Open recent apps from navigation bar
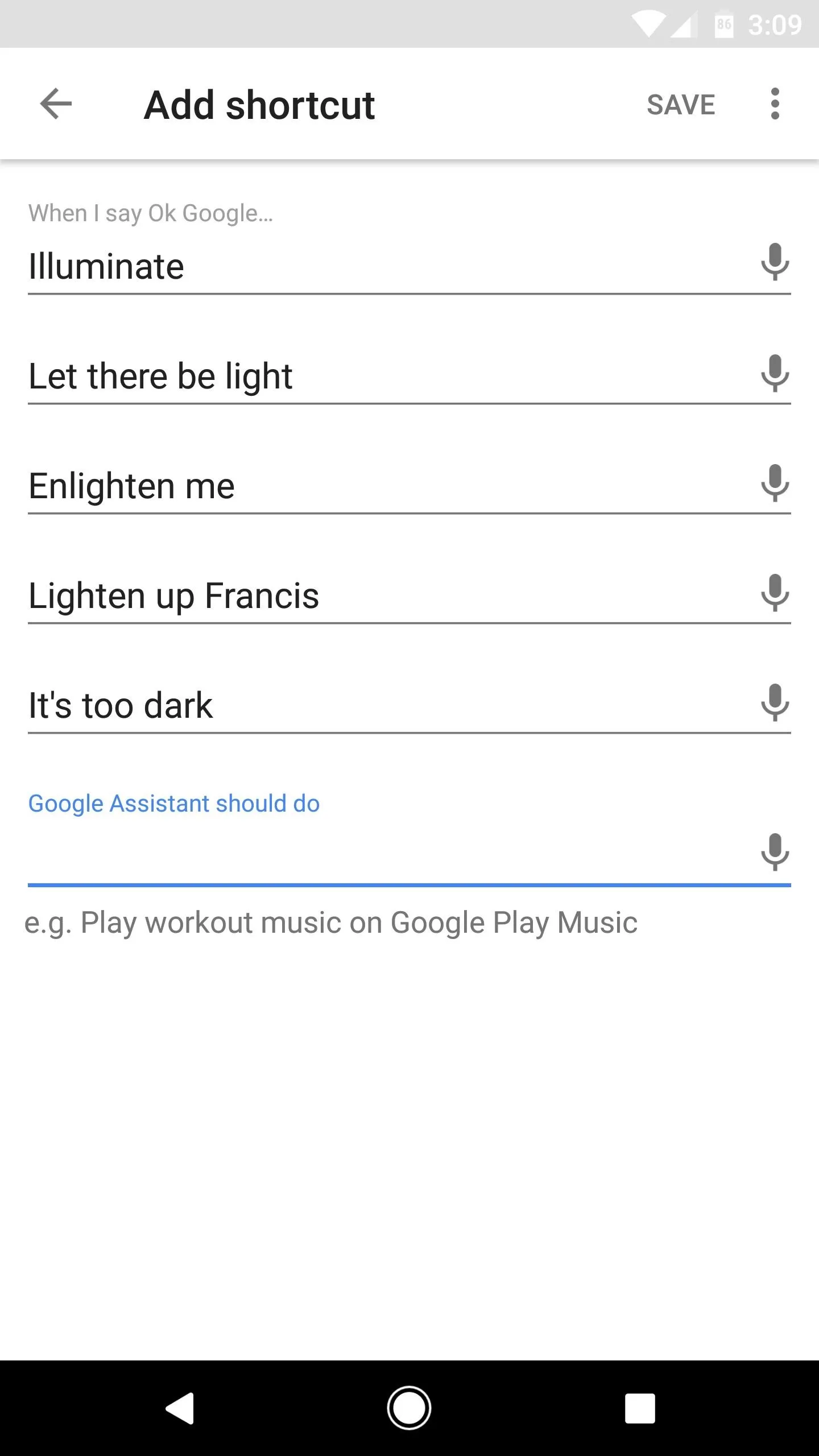This screenshot has height=1456, width=819. pyautogui.click(x=640, y=1408)
